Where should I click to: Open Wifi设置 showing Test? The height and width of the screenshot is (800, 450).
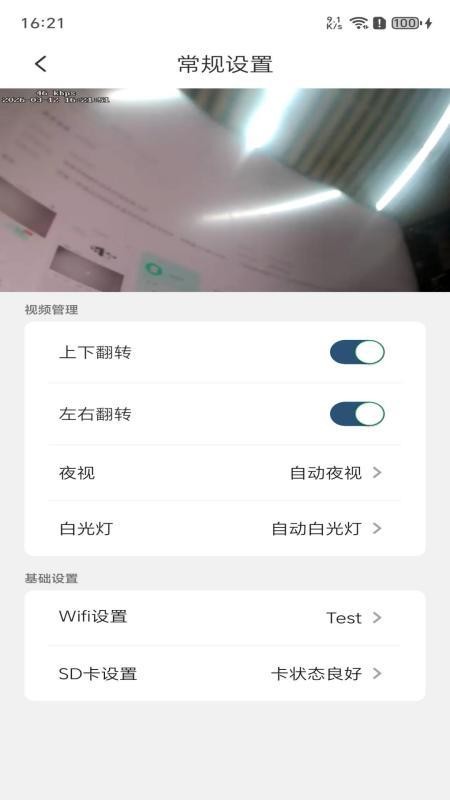224,618
